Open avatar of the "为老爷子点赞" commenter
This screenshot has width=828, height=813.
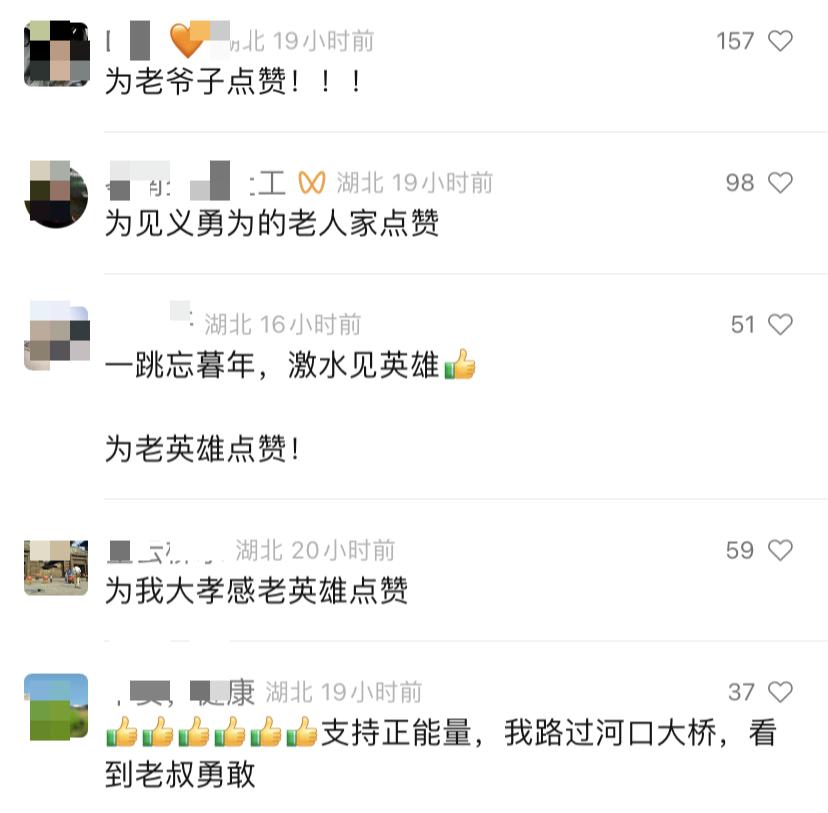point(56,54)
